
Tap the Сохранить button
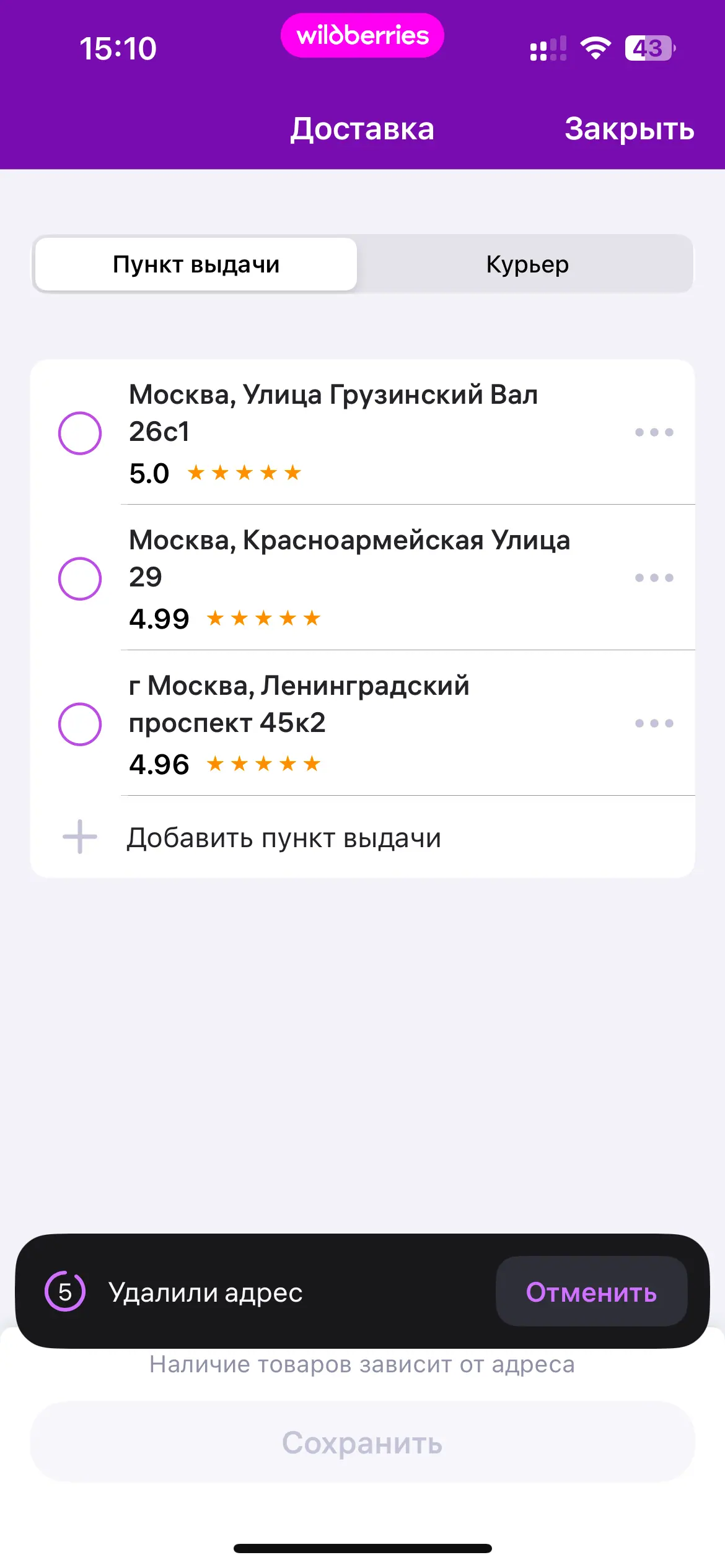click(x=362, y=1442)
